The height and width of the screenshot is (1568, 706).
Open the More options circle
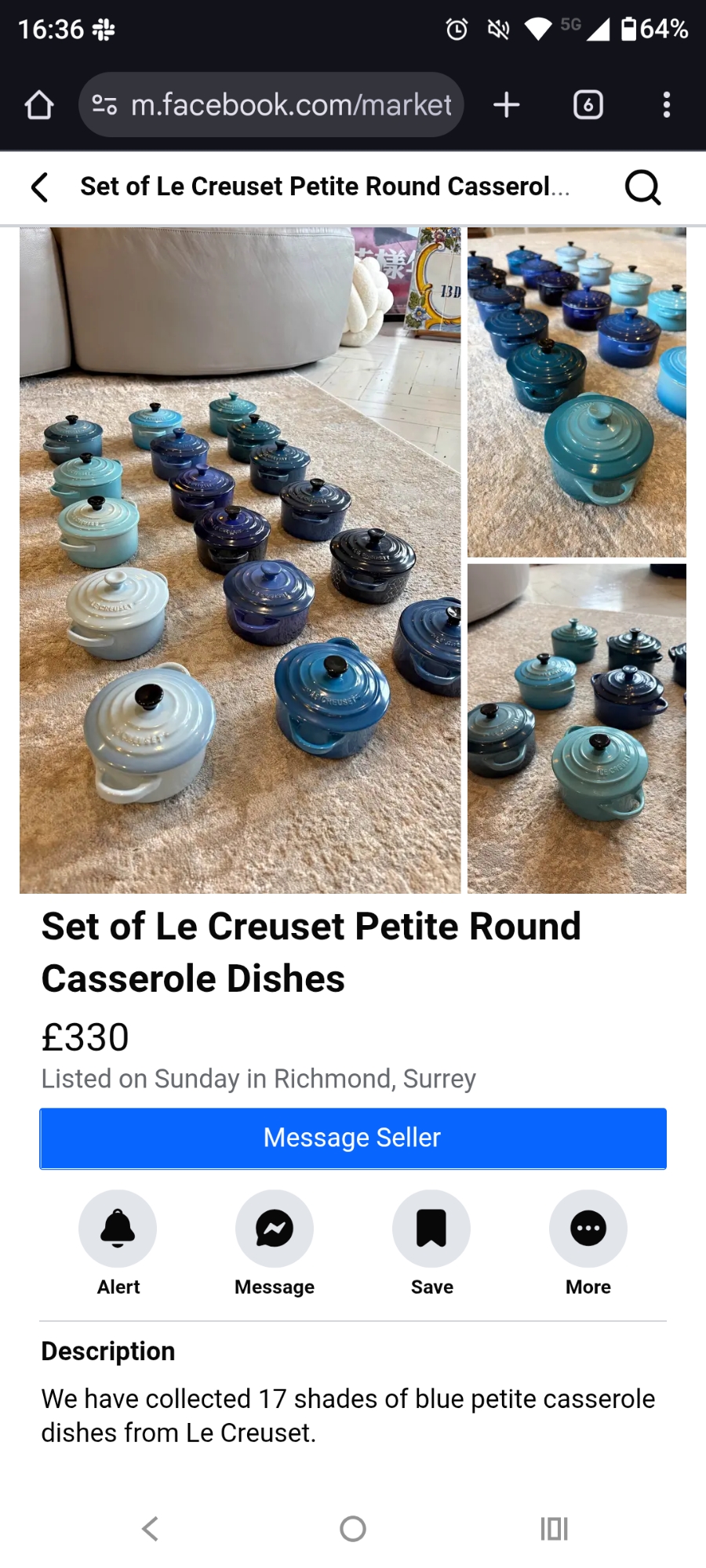(x=588, y=1229)
